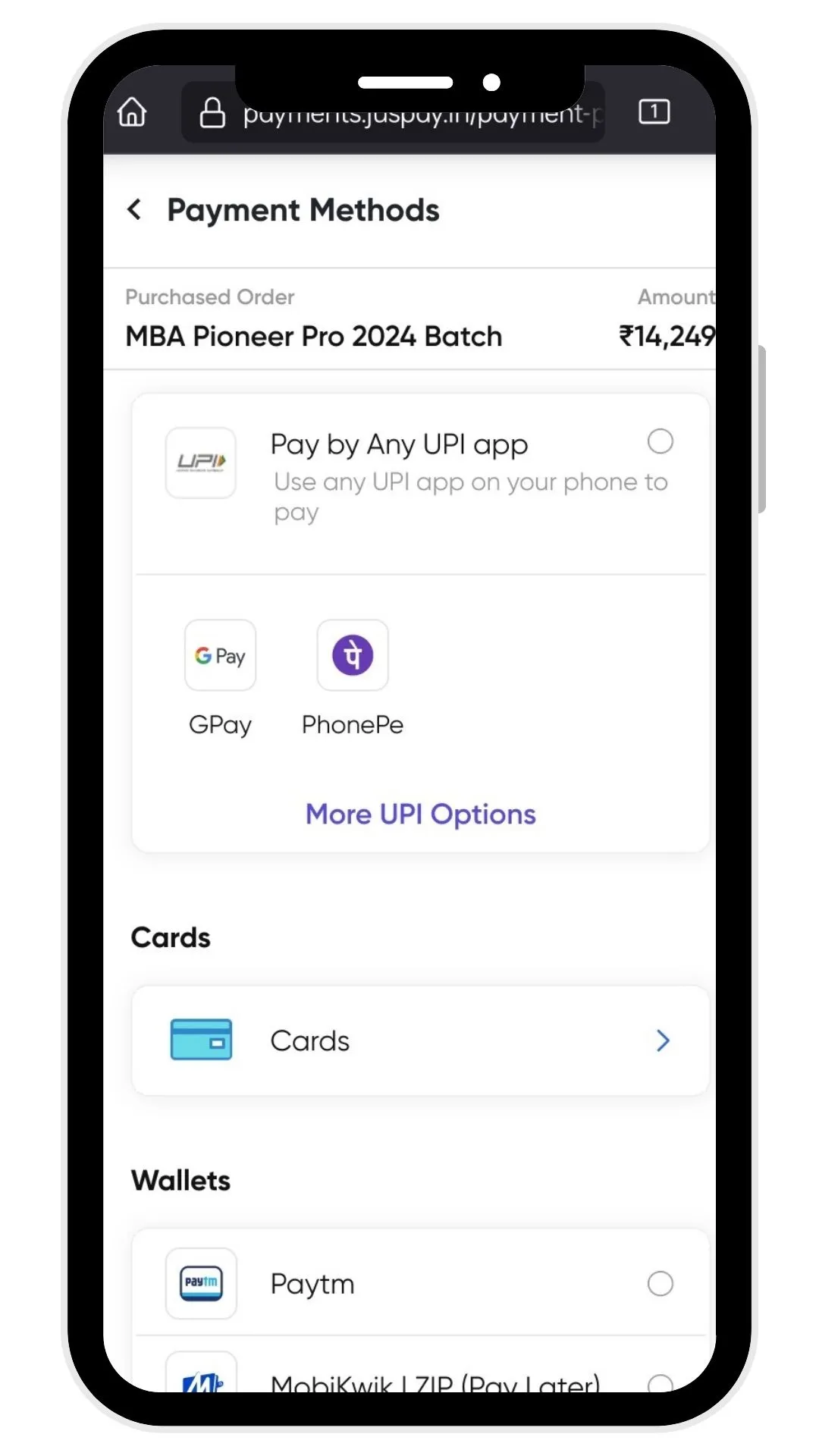Choose PhonePe for payment
Screen dimensions: 819x1456
pyautogui.click(x=353, y=656)
